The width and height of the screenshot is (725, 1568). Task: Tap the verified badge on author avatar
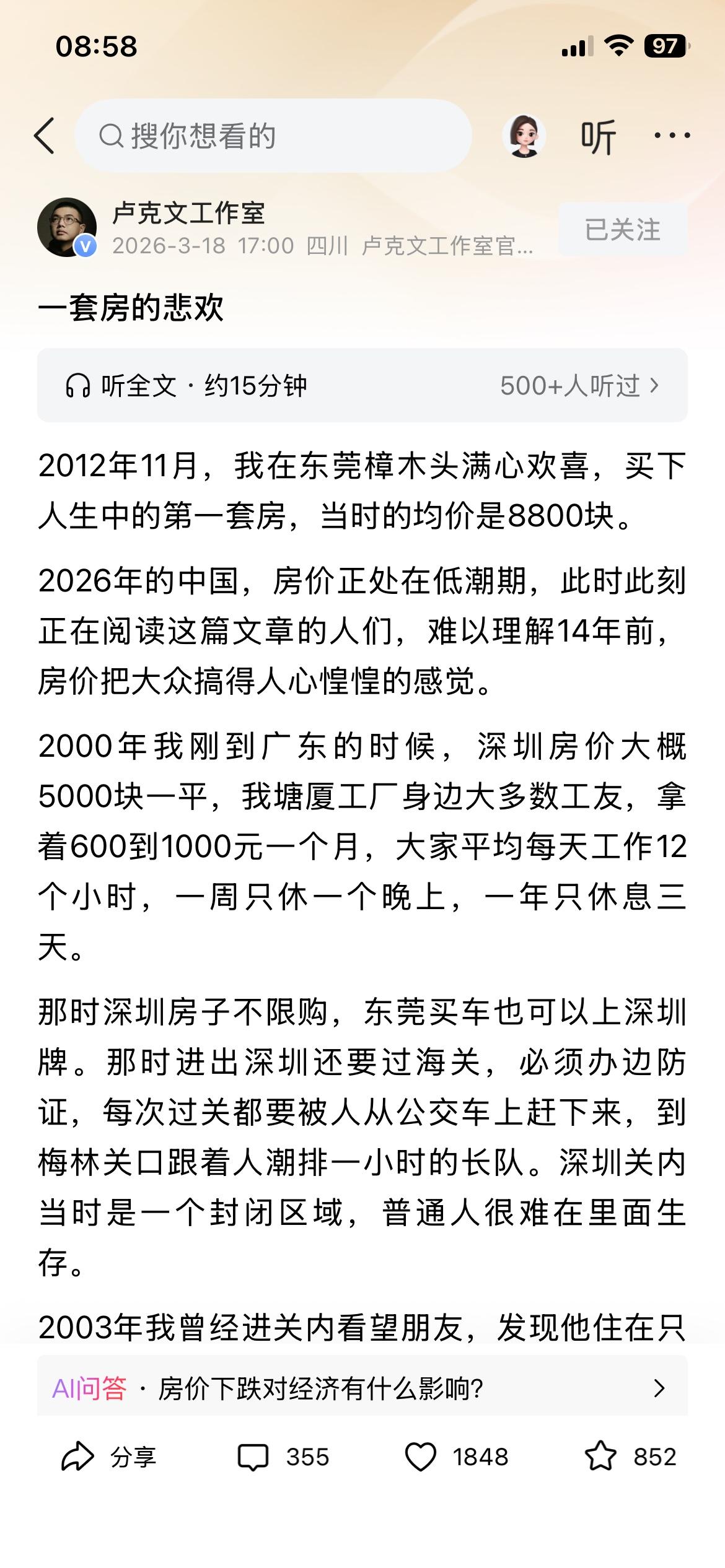(x=87, y=245)
